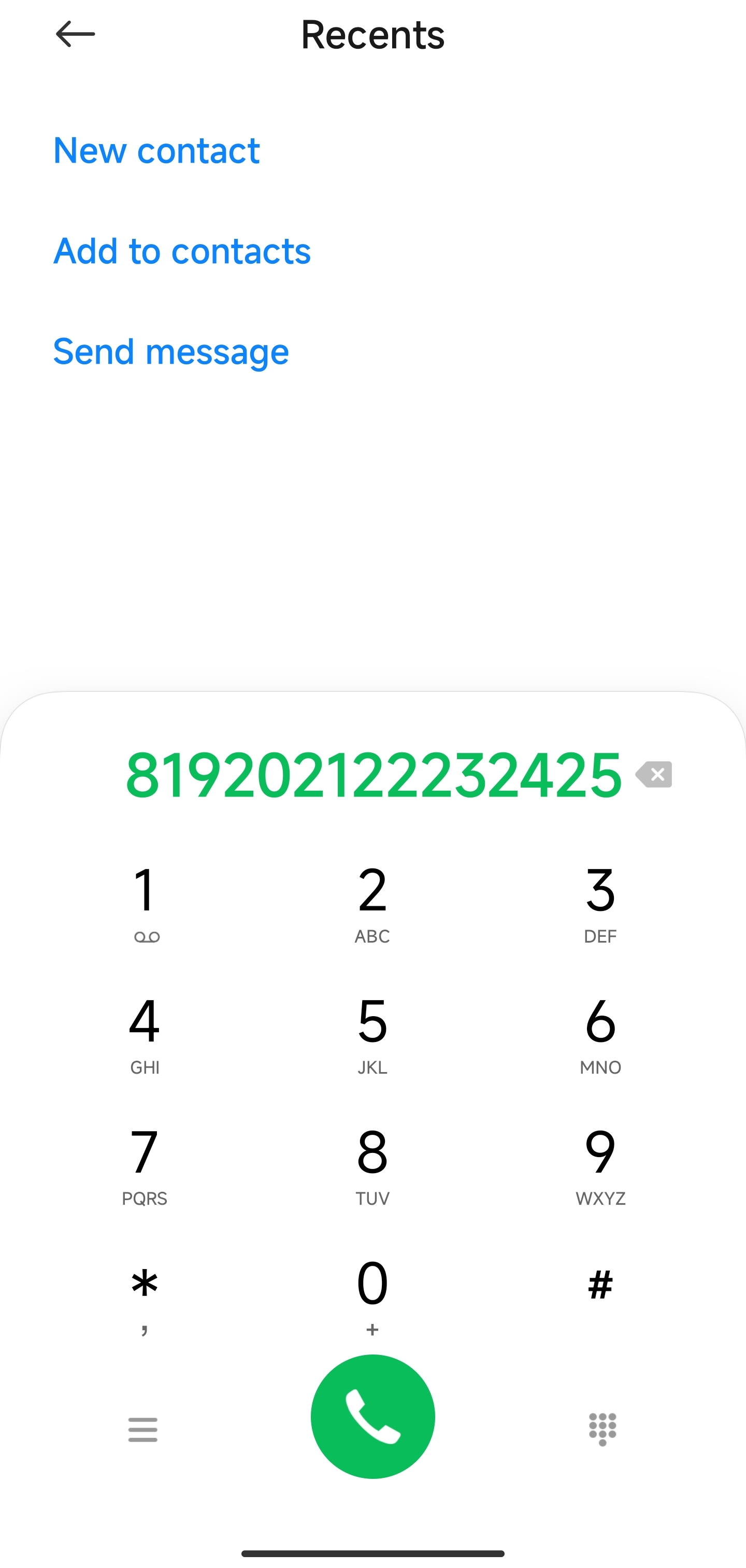Select New contact option
This screenshot has height=1568, width=746.
coord(156,150)
